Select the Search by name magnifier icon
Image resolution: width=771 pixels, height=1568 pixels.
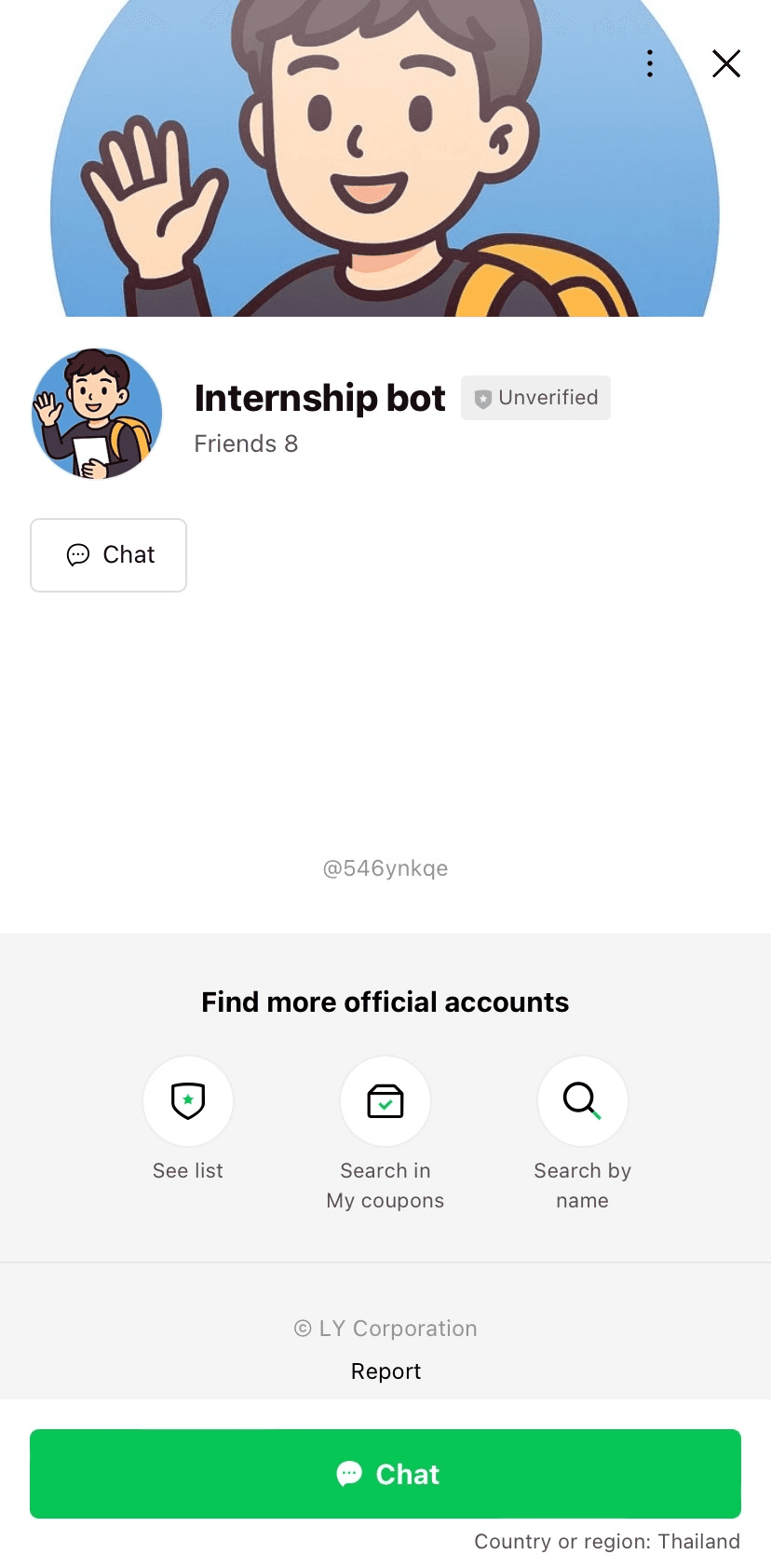582,1100
